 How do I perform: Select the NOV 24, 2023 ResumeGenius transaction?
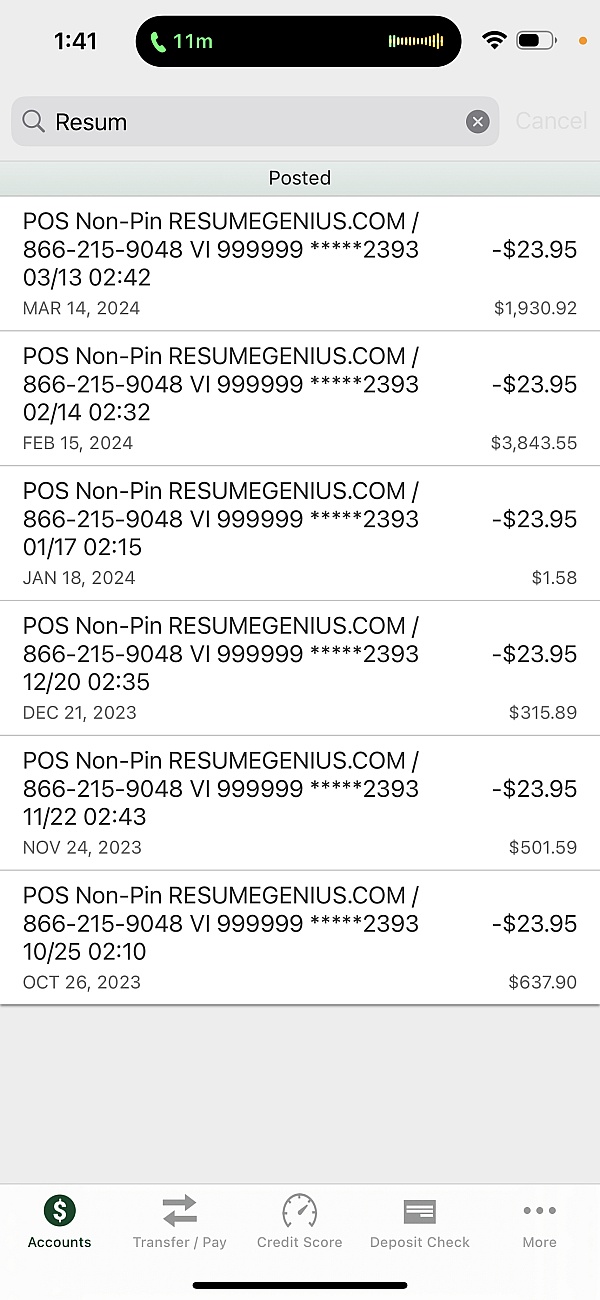tap(300, 803)
